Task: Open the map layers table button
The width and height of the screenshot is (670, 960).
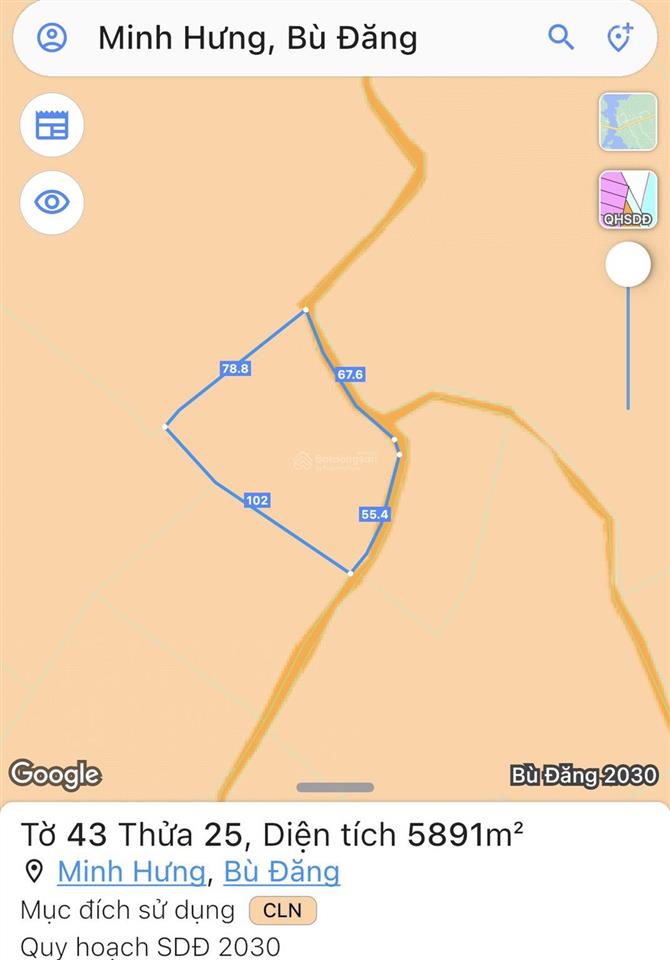Action: click(52, 125)
